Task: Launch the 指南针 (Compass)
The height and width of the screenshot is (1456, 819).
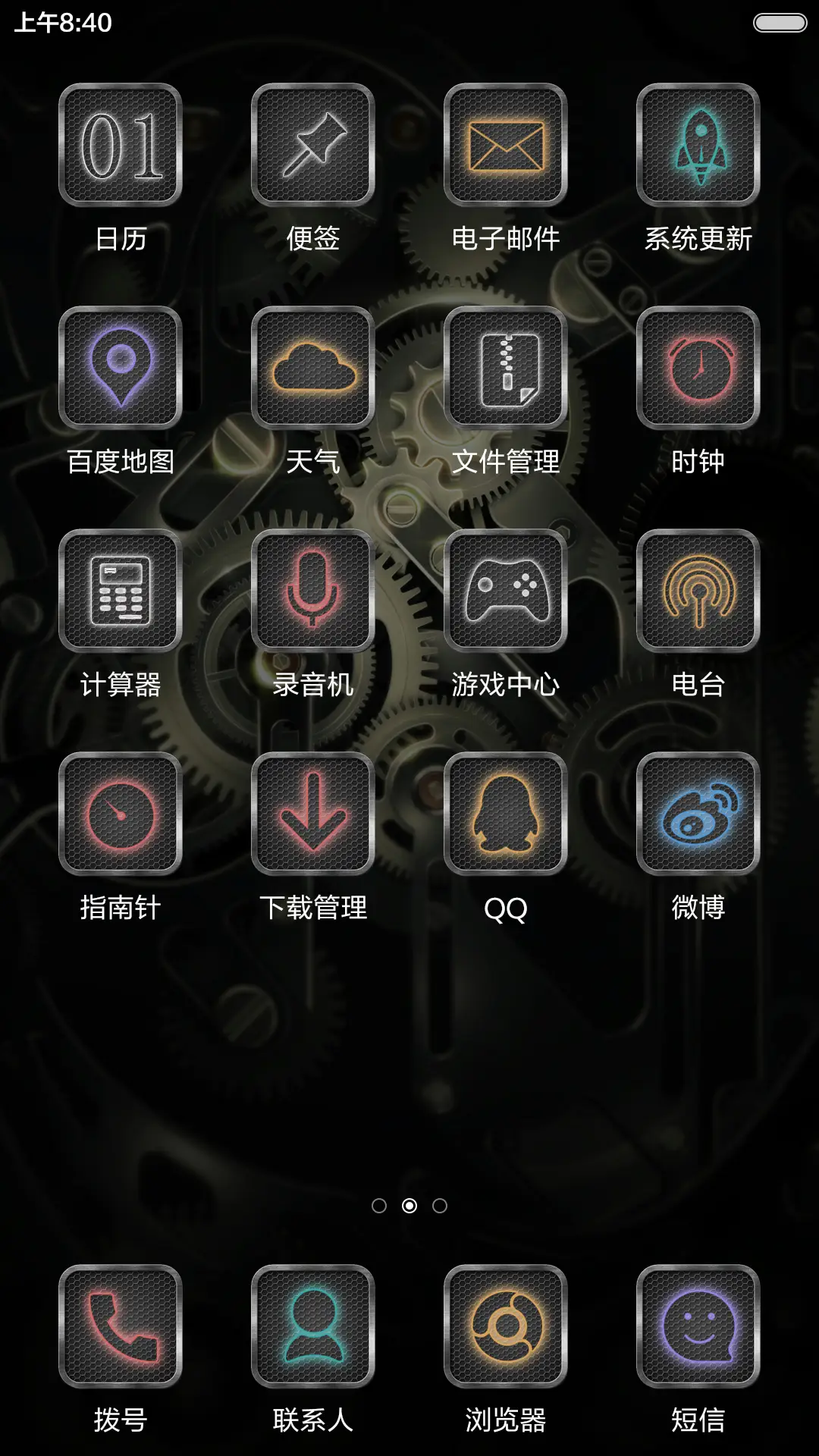Action: tap(118, 814)
